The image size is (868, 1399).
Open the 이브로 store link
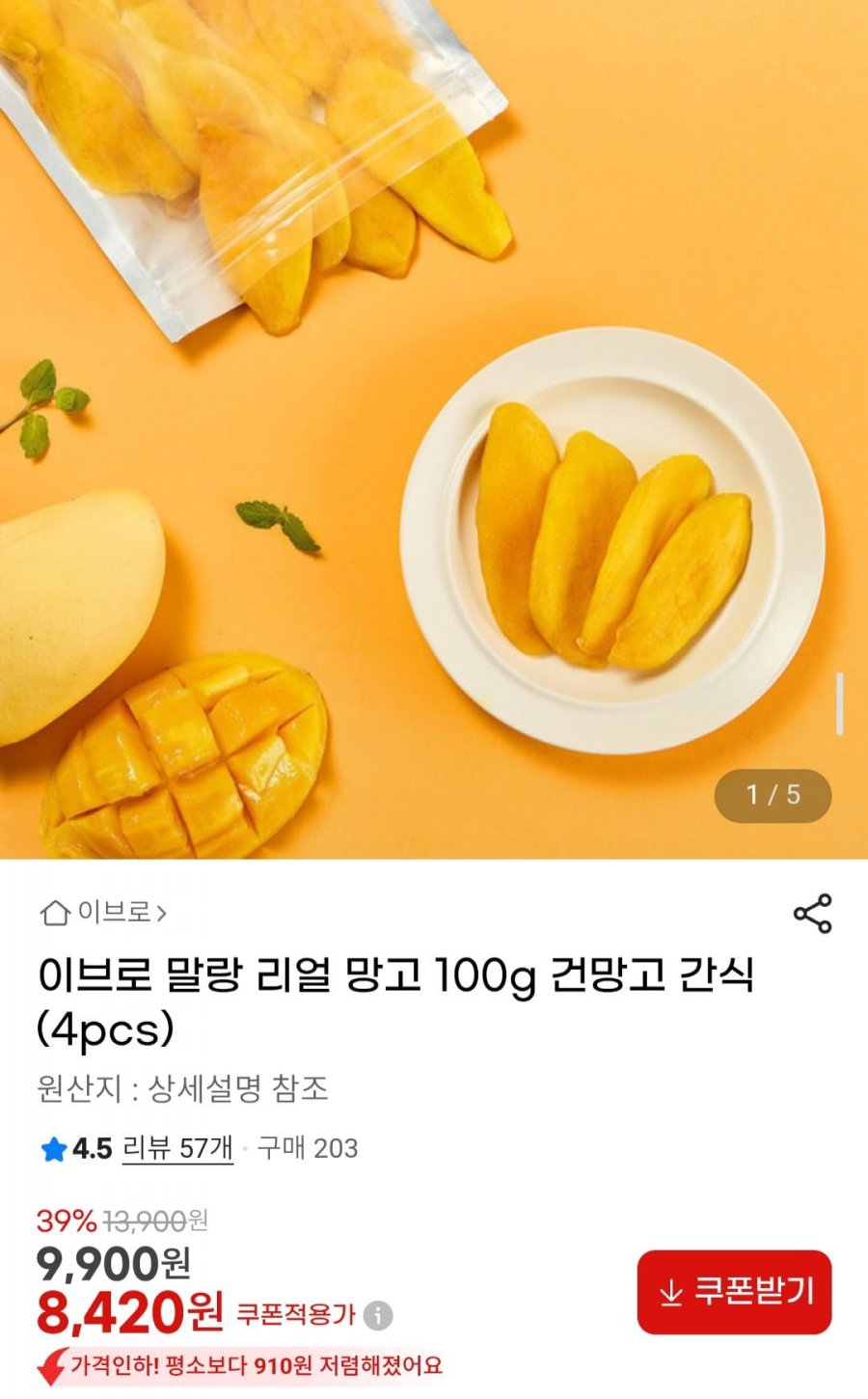[104, 912]
